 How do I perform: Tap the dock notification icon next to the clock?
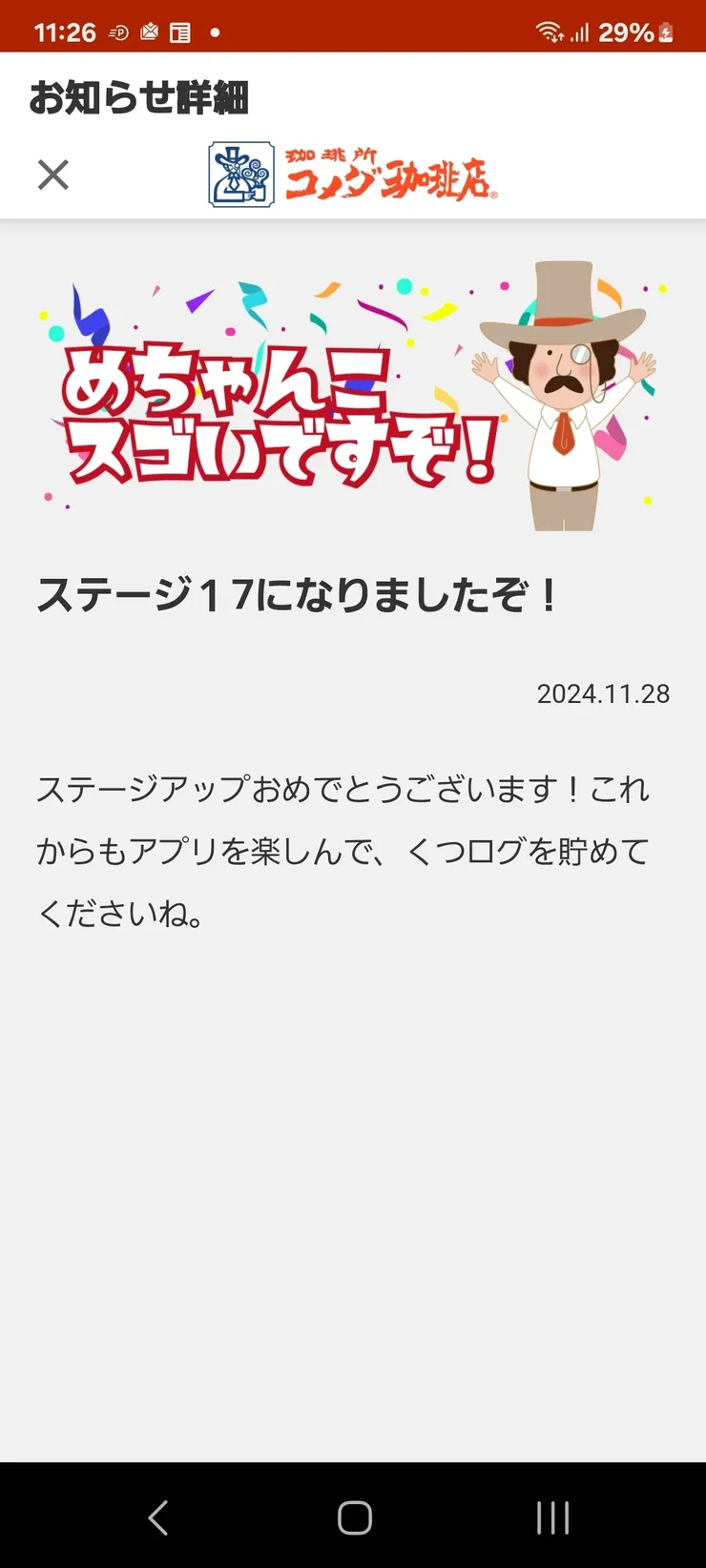click(x=118, y=31)
